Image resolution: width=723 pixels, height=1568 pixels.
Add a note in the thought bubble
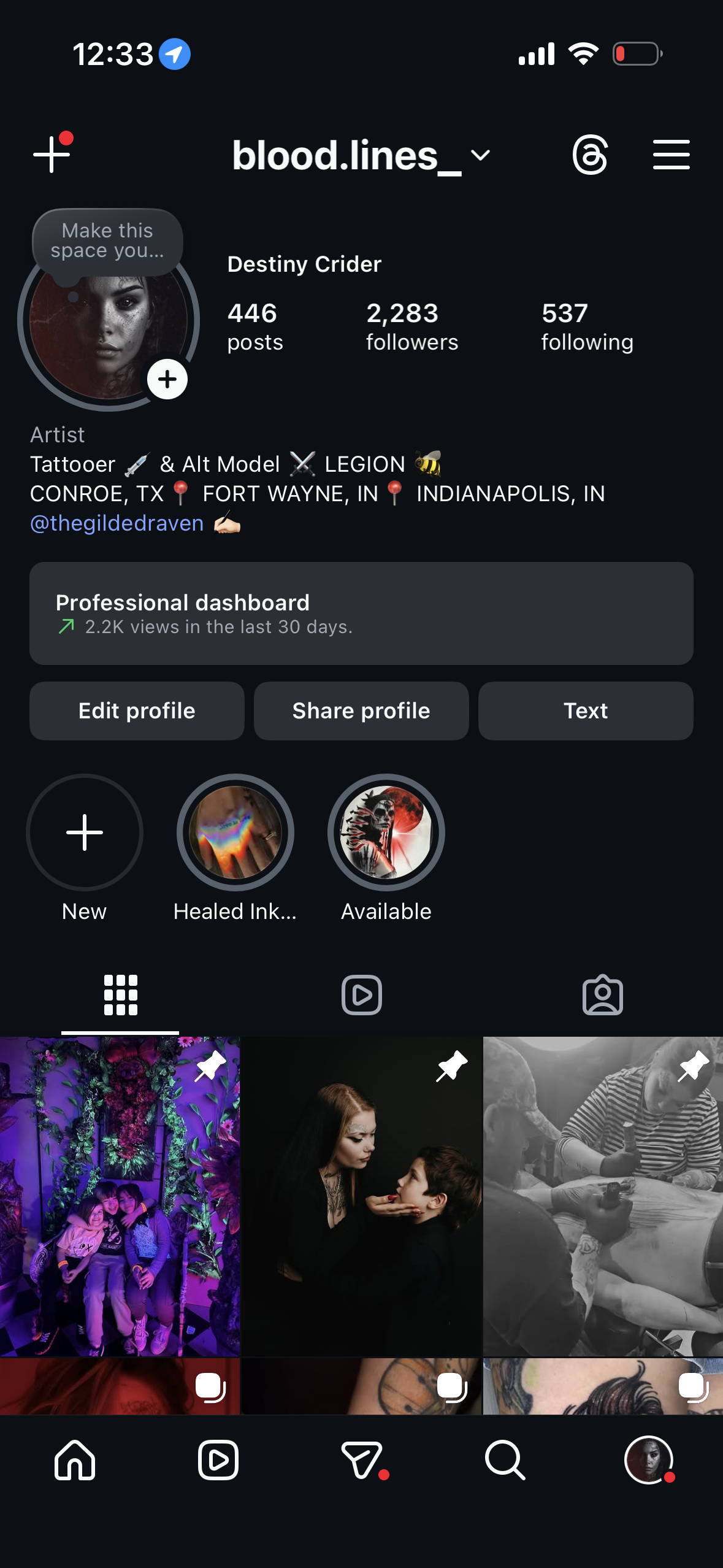tap(107, 240)
